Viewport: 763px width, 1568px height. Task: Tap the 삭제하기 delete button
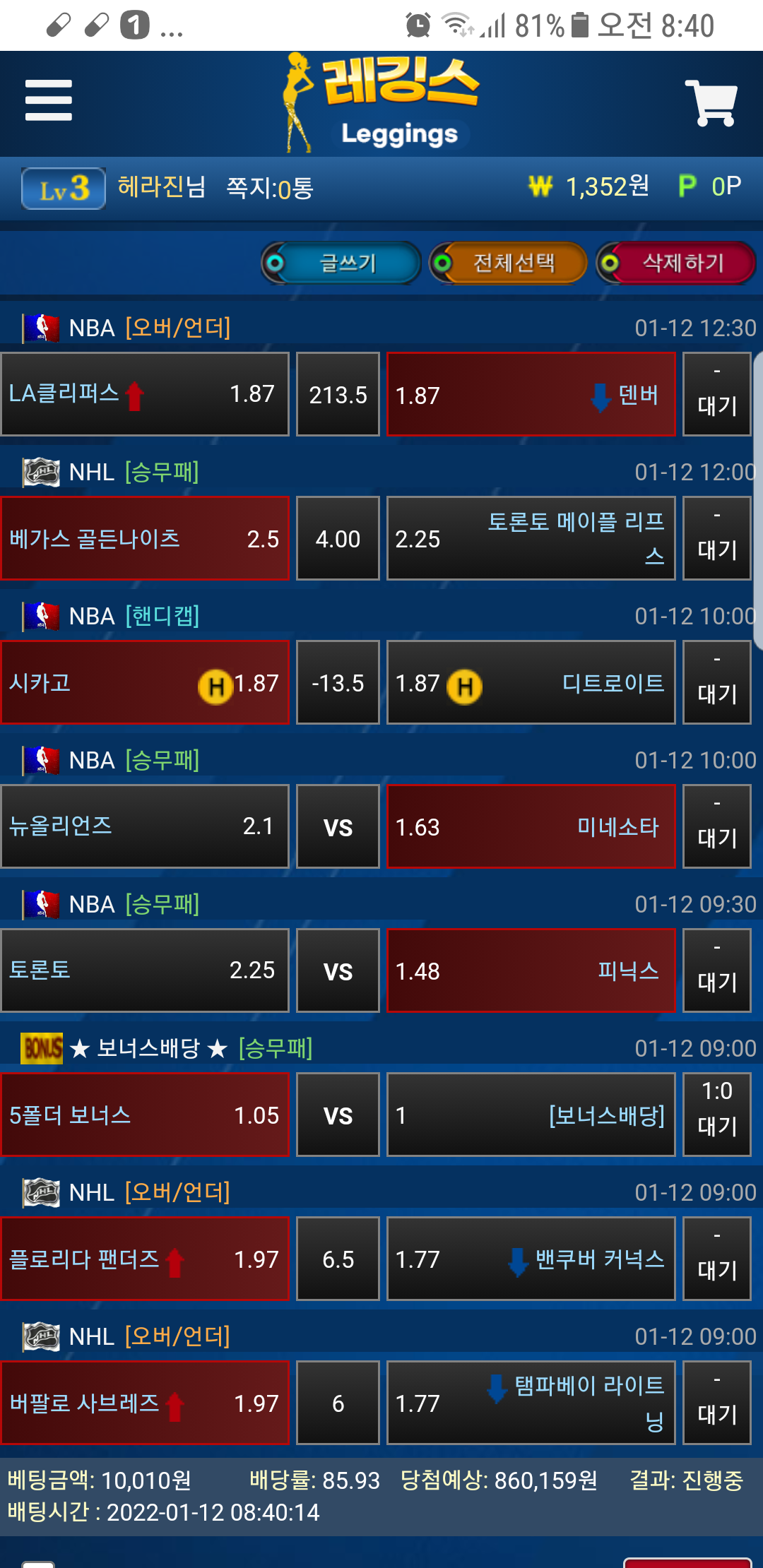(677, 263)
